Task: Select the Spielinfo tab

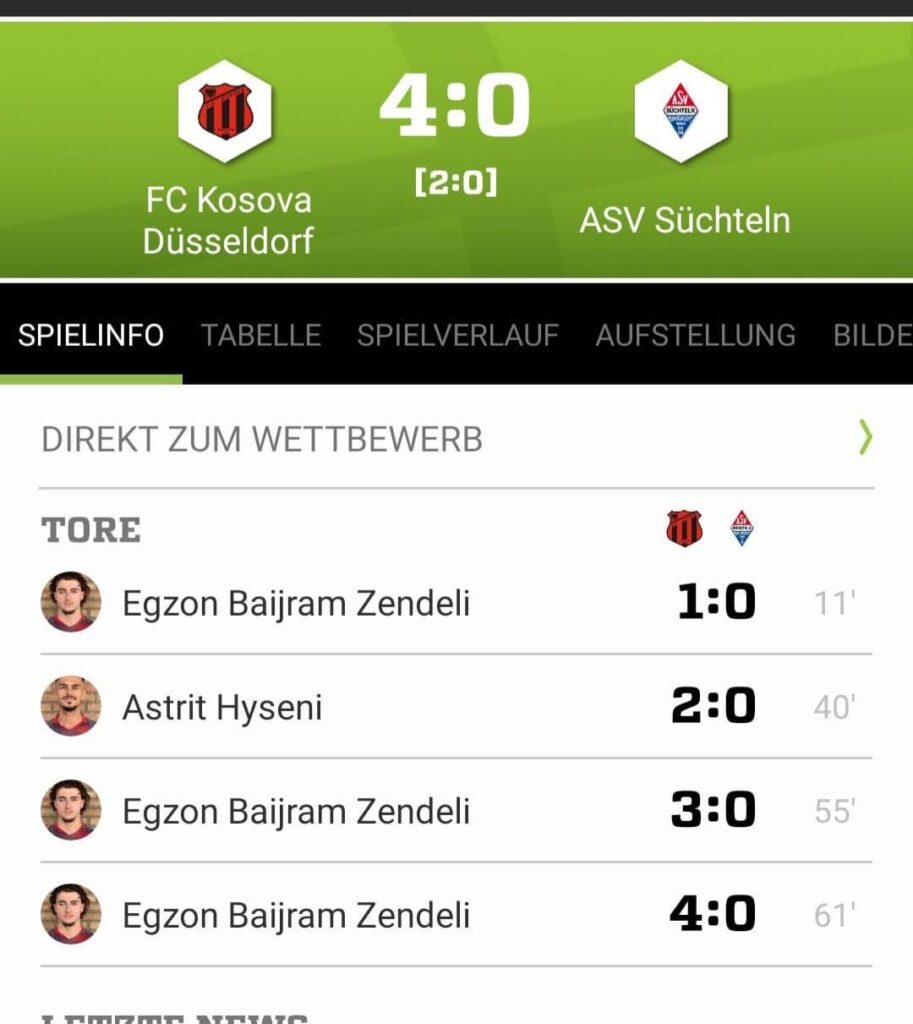Action: point(91,335)
